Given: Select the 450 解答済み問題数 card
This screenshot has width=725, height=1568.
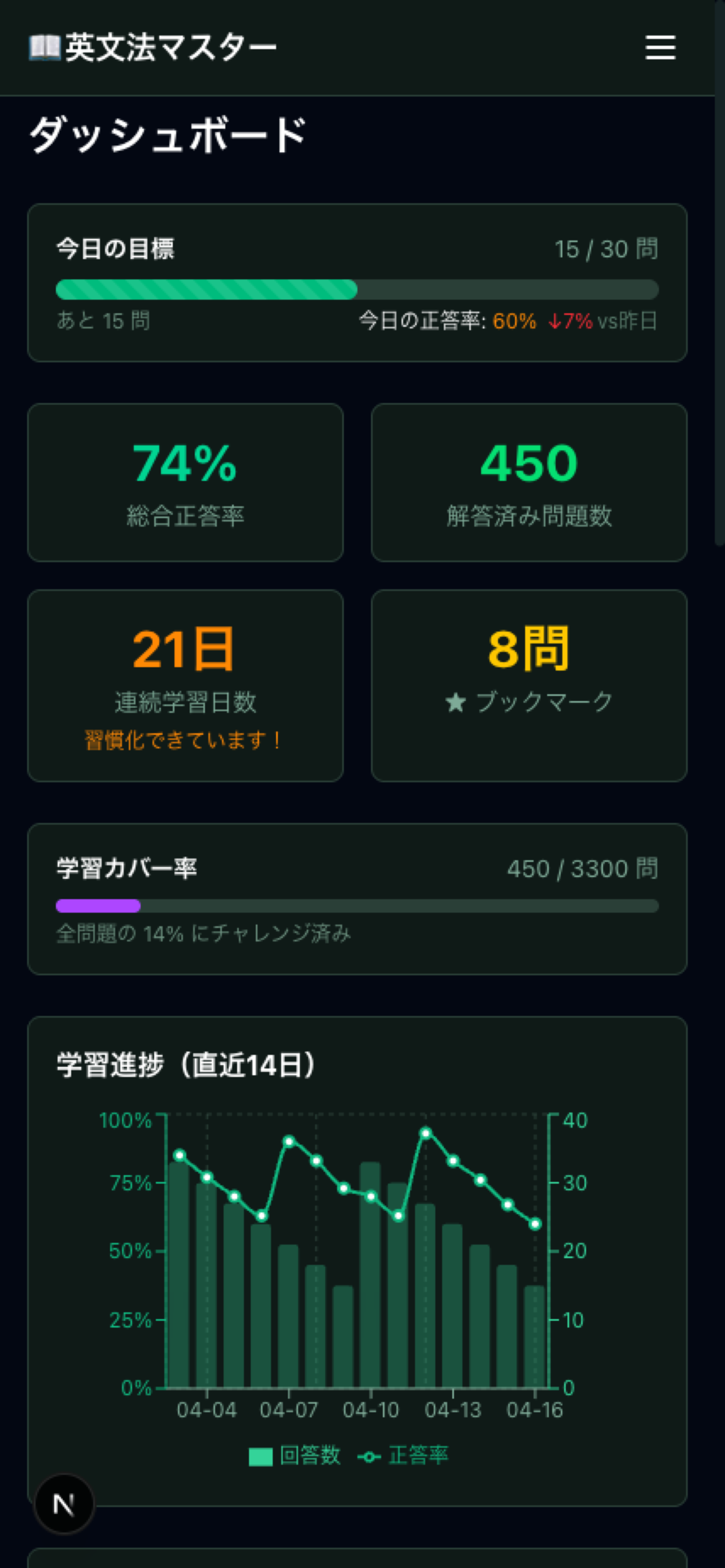Looking at the screenshot, I should 529,483.
